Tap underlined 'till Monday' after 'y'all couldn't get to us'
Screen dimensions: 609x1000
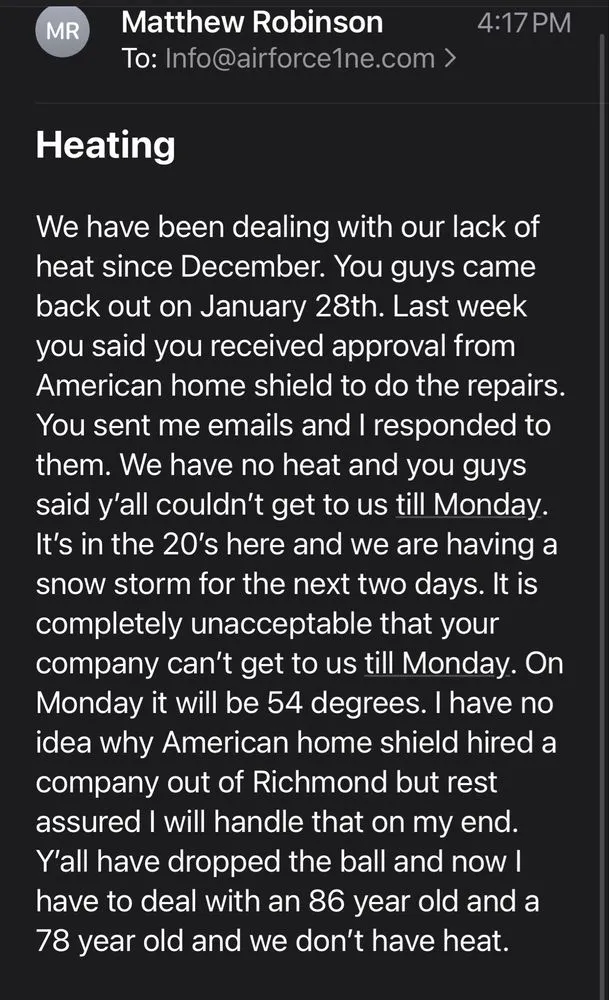pos(468,506)
